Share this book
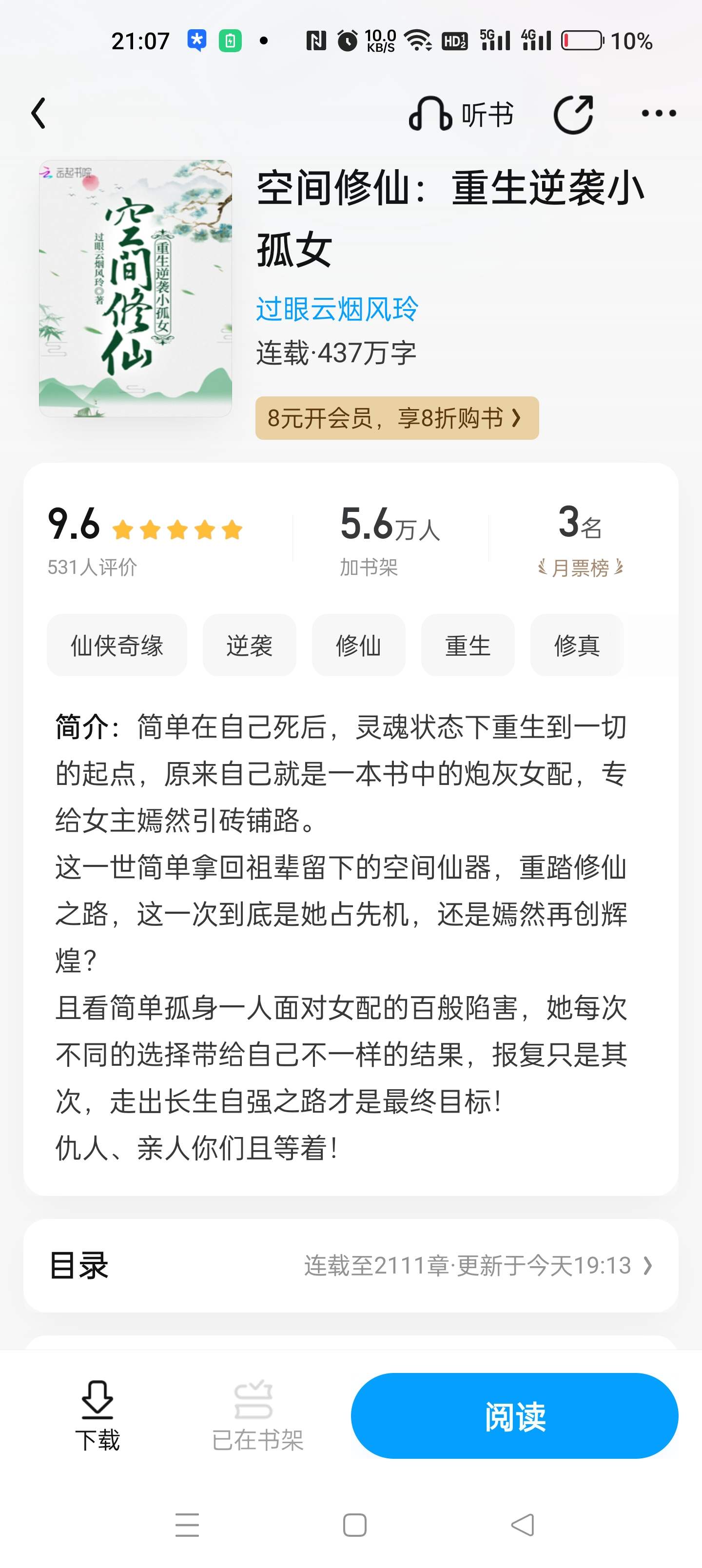Screen dimensions: 702x1568 point(573,114)
